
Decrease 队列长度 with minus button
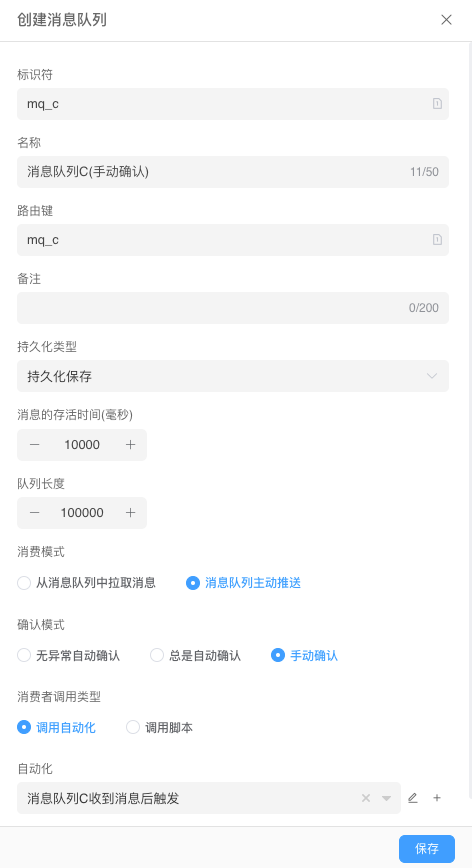tap(34, 513)
